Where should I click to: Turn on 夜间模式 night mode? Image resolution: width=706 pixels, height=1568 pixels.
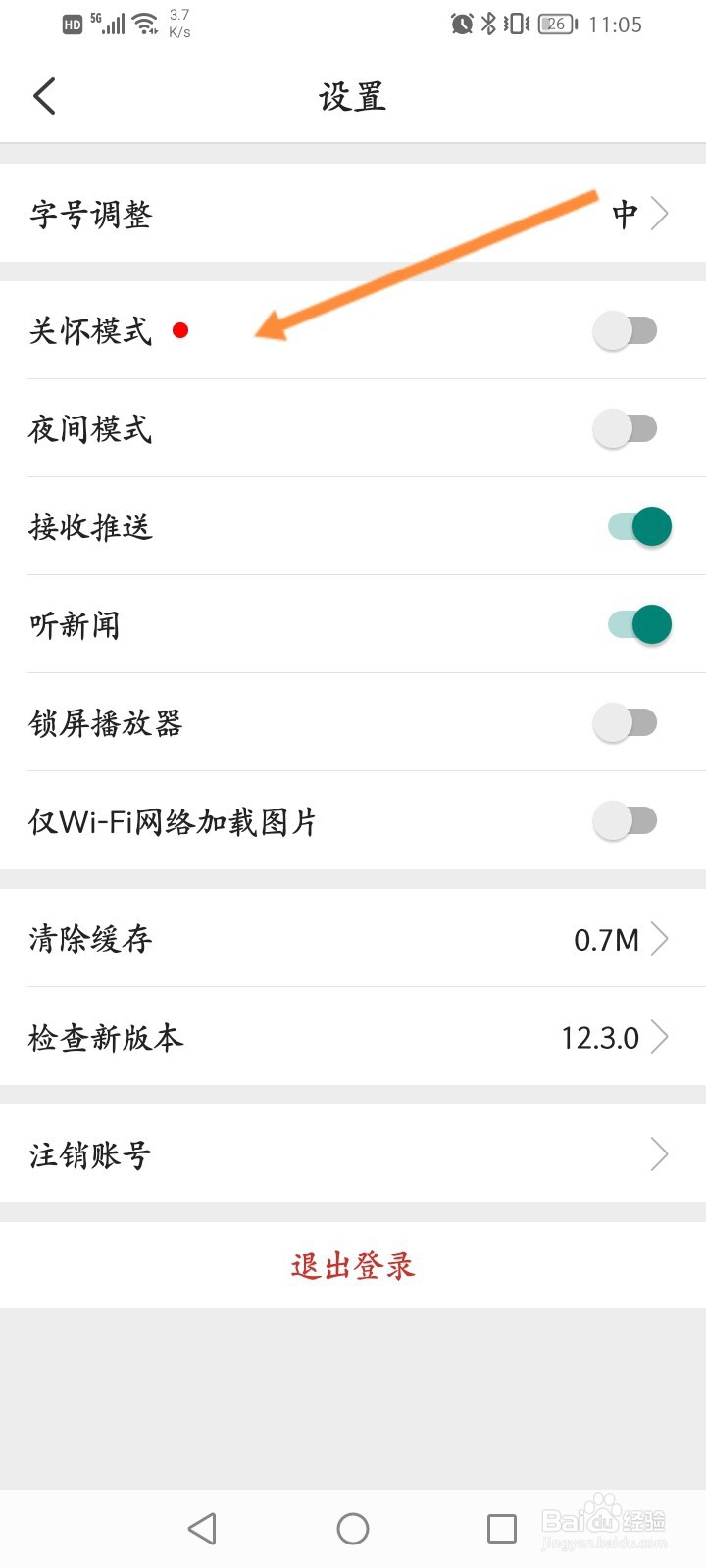(625, 429)
